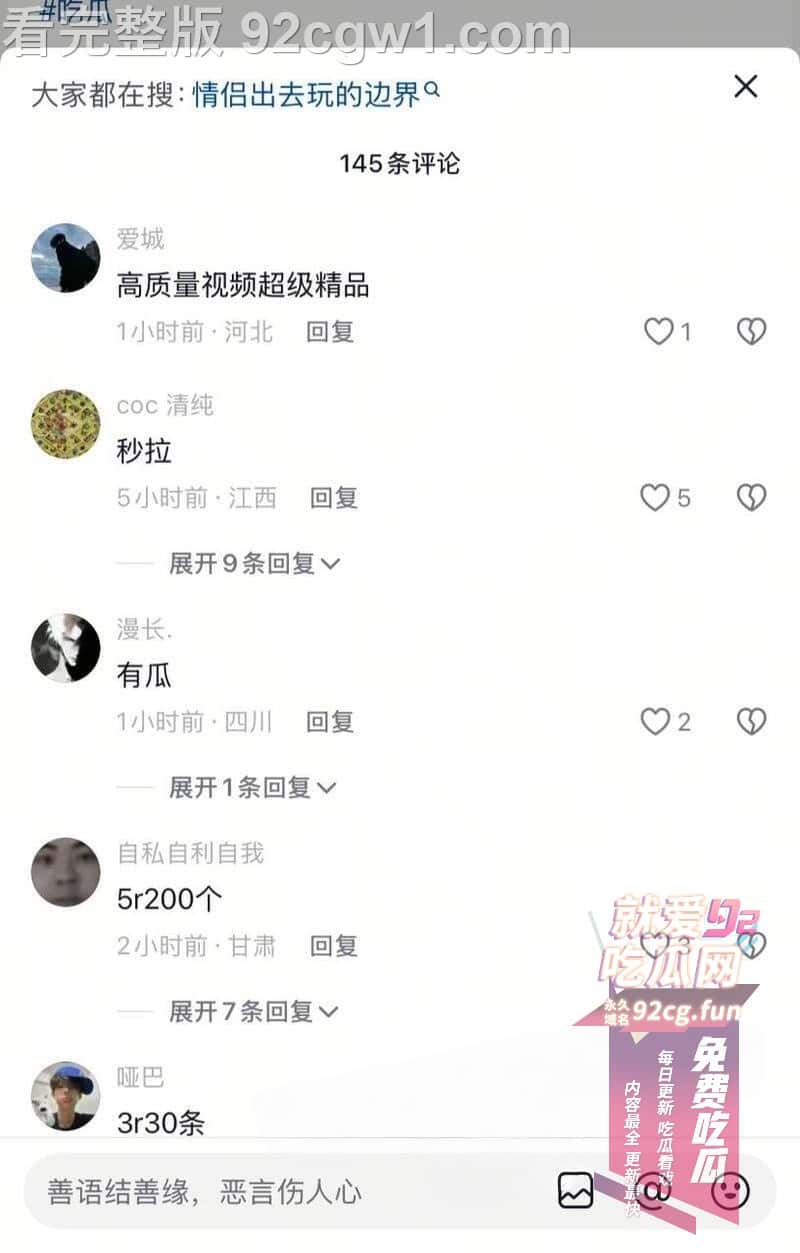Reply to 爱城's comment
Screen dimensions: 800x1253
[330, 332]
